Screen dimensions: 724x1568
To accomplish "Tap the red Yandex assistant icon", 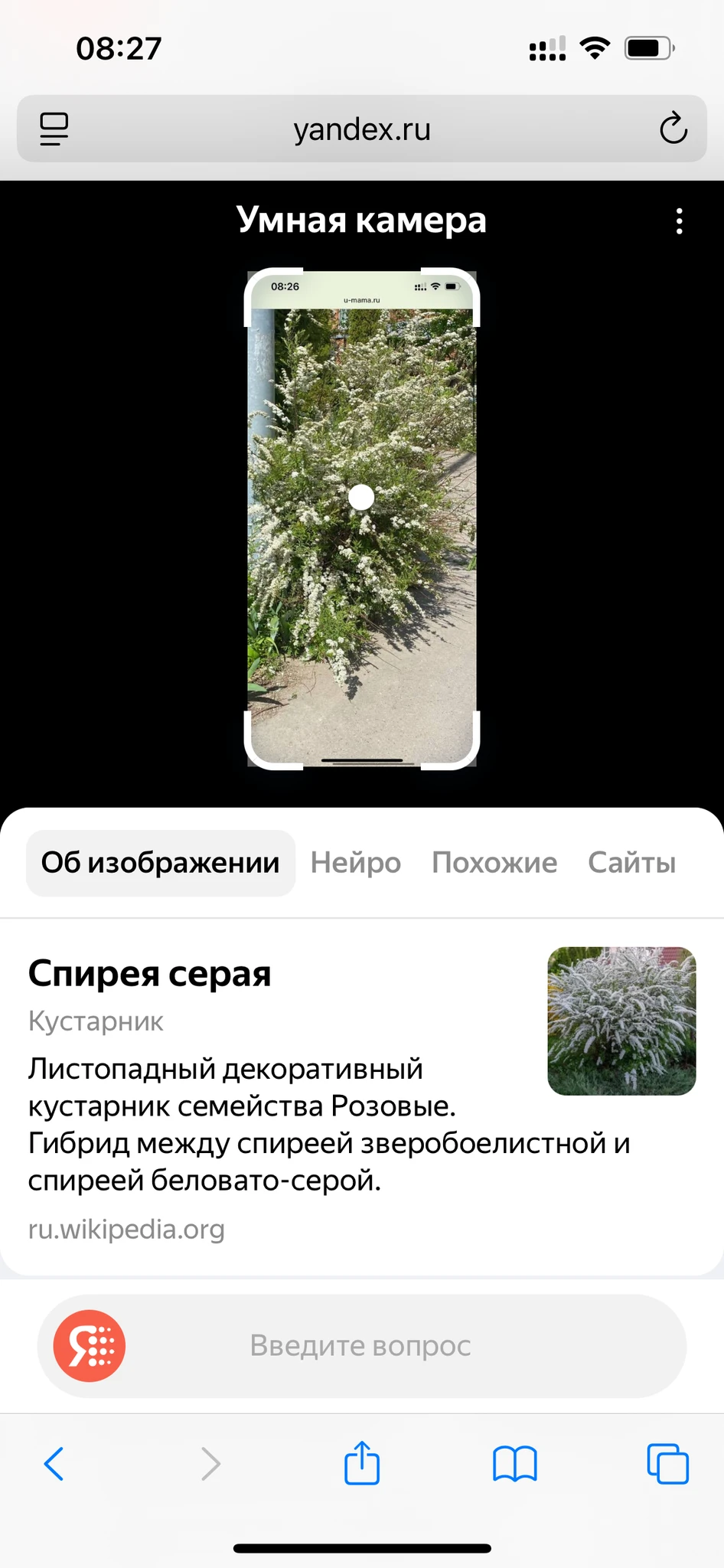I will click(x=90, y=1346).
